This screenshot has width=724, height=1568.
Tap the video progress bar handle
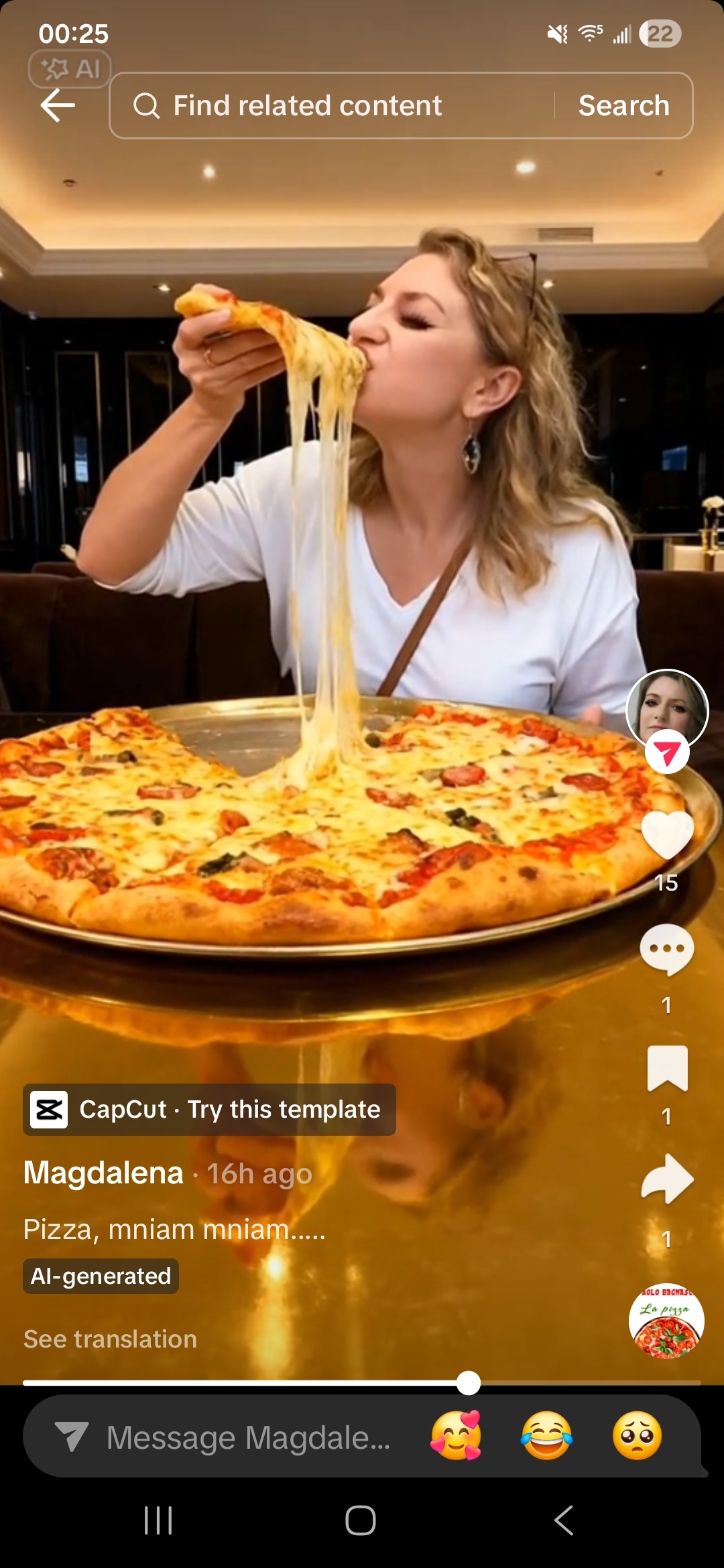coord(469,1382)
